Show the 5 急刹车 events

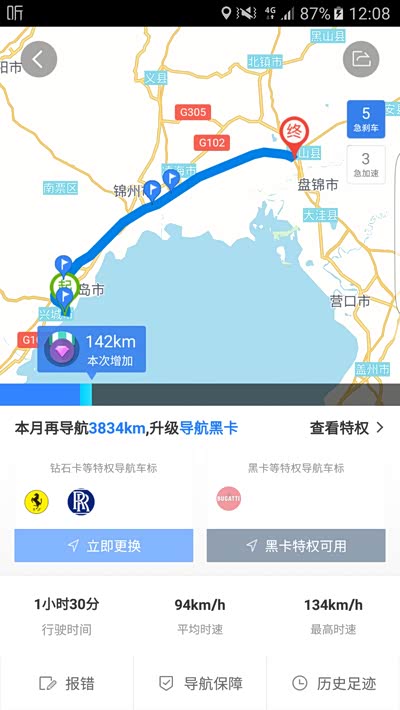(366, 119)
